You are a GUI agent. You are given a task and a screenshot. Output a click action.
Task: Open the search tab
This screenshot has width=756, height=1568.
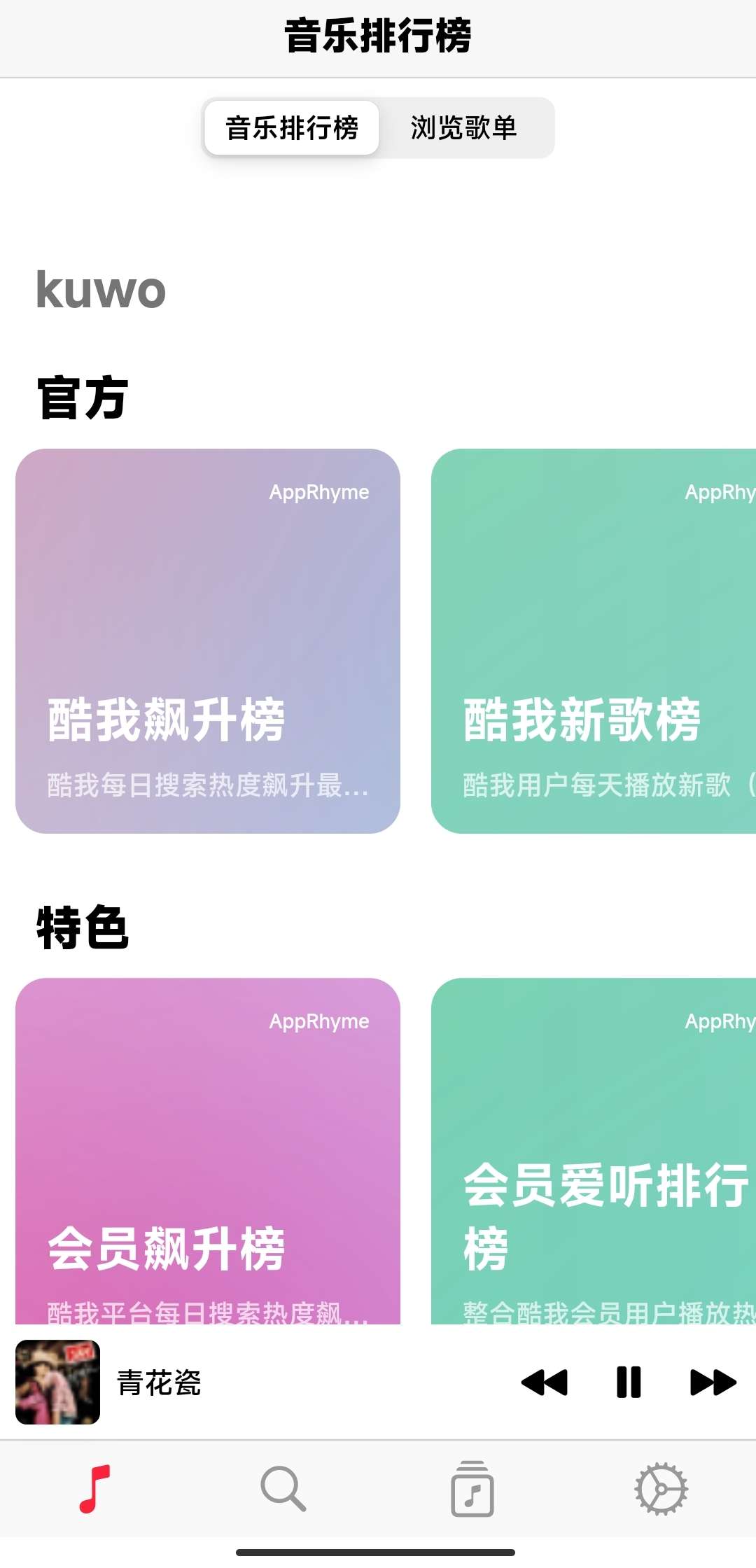[x=283, y=1489]
